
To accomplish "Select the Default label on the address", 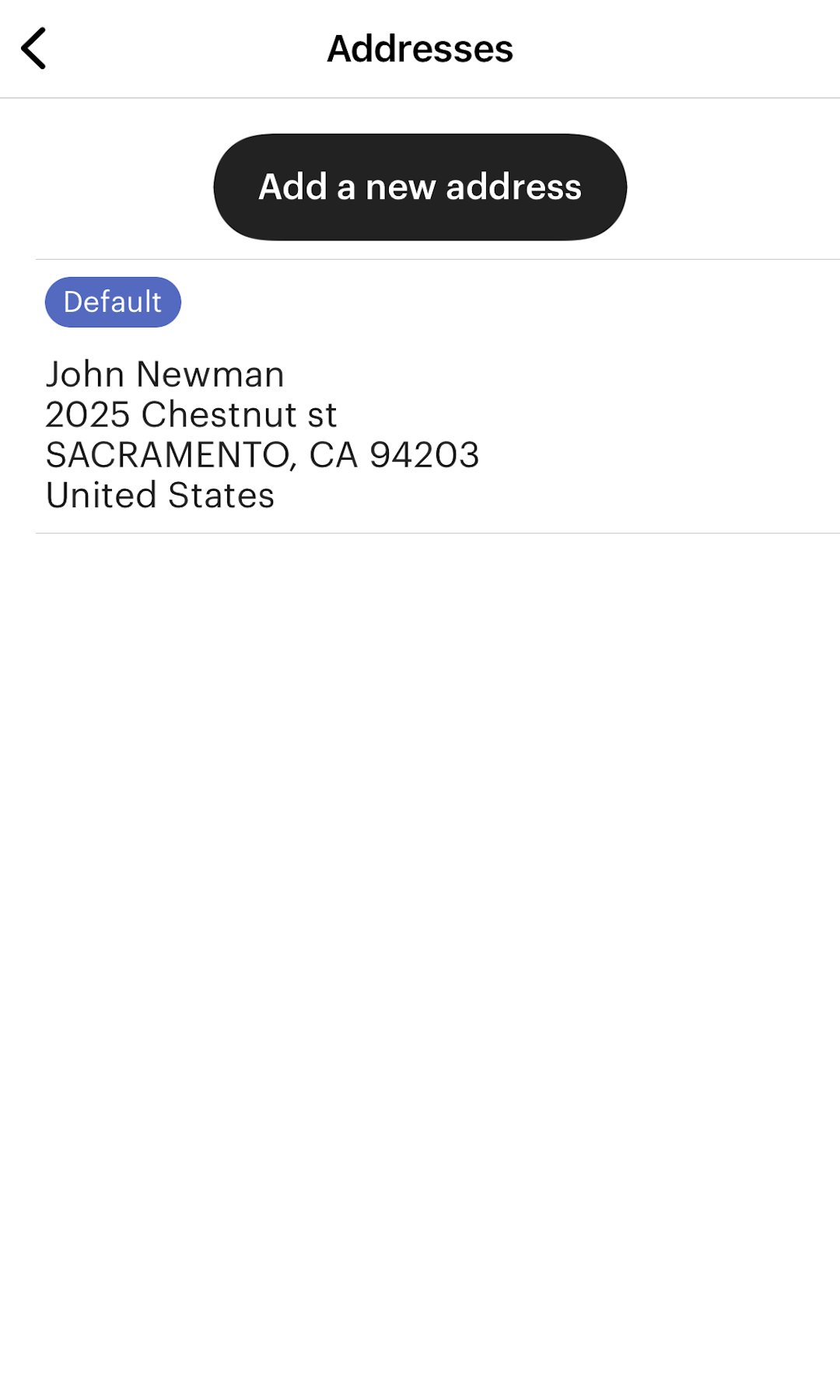I will tap(112, 302).
